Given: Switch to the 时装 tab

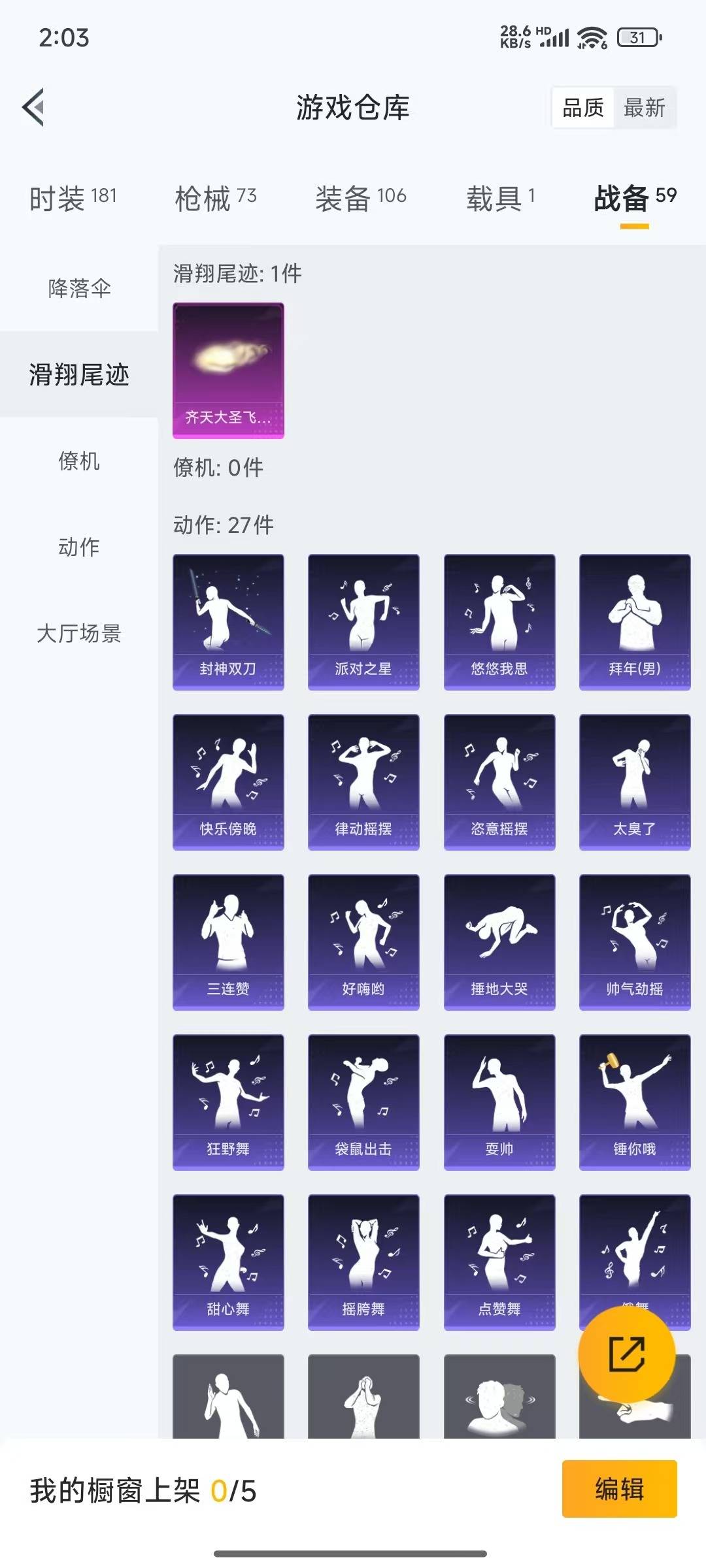Looking at the screenshot, I should [x=73, y=198].
